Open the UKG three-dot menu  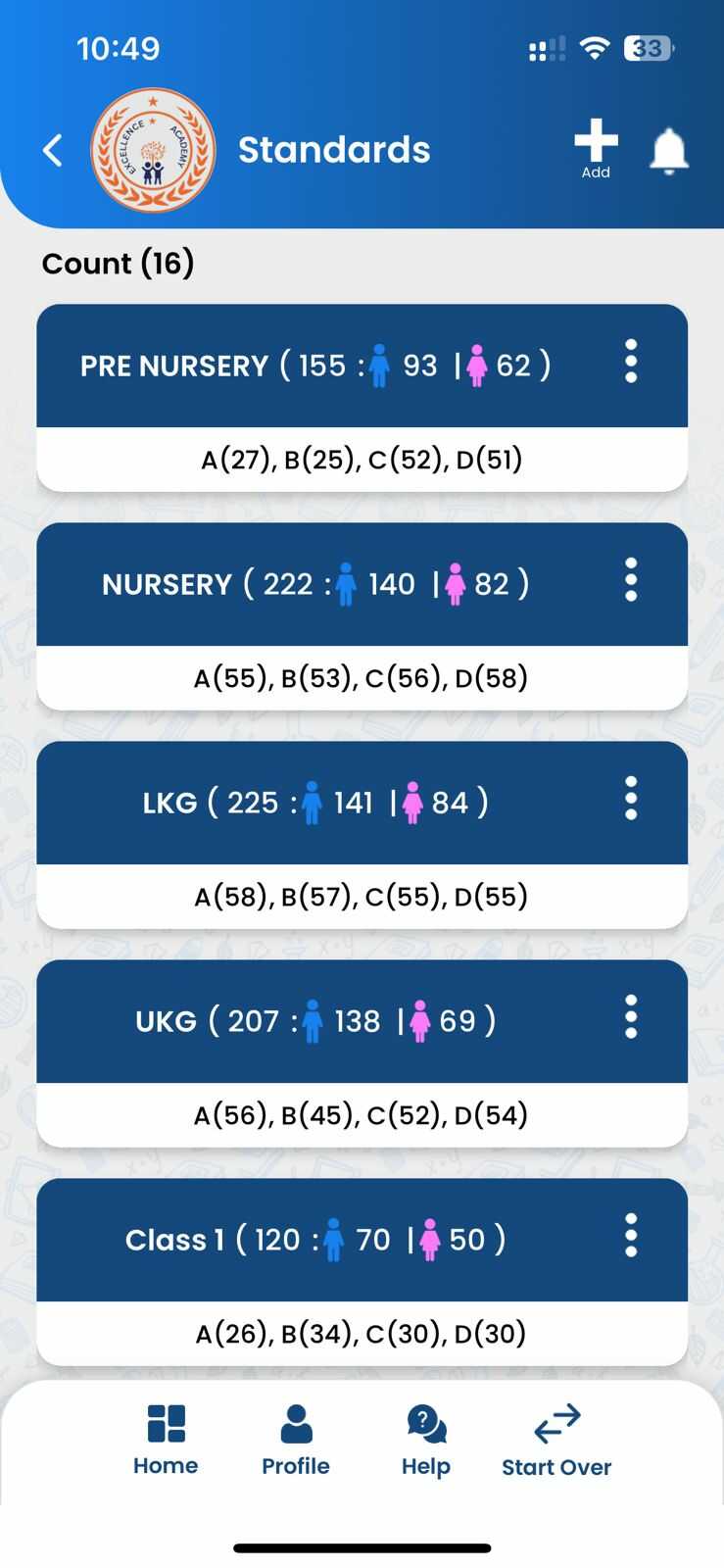click(x=631, y=1017)
